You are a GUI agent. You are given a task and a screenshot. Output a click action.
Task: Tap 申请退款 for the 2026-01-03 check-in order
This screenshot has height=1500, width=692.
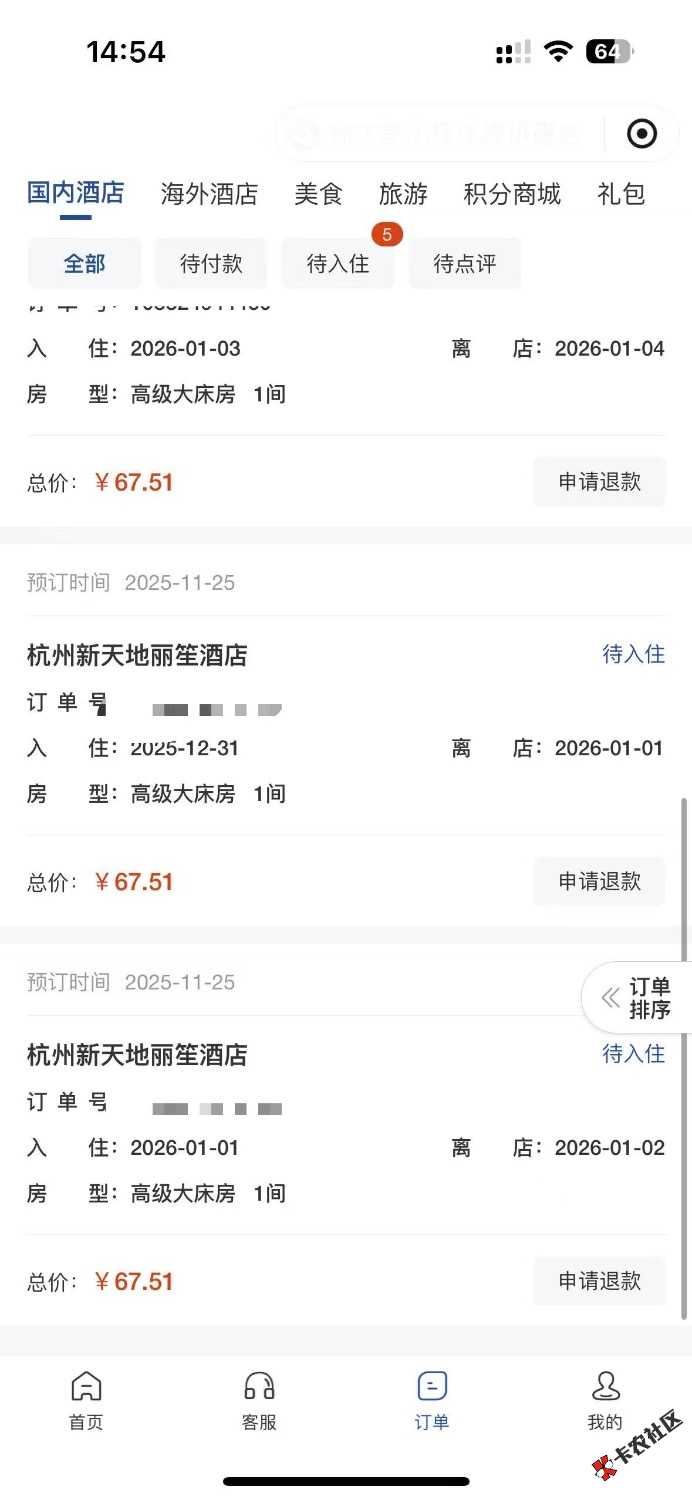[x=599, y=482]
